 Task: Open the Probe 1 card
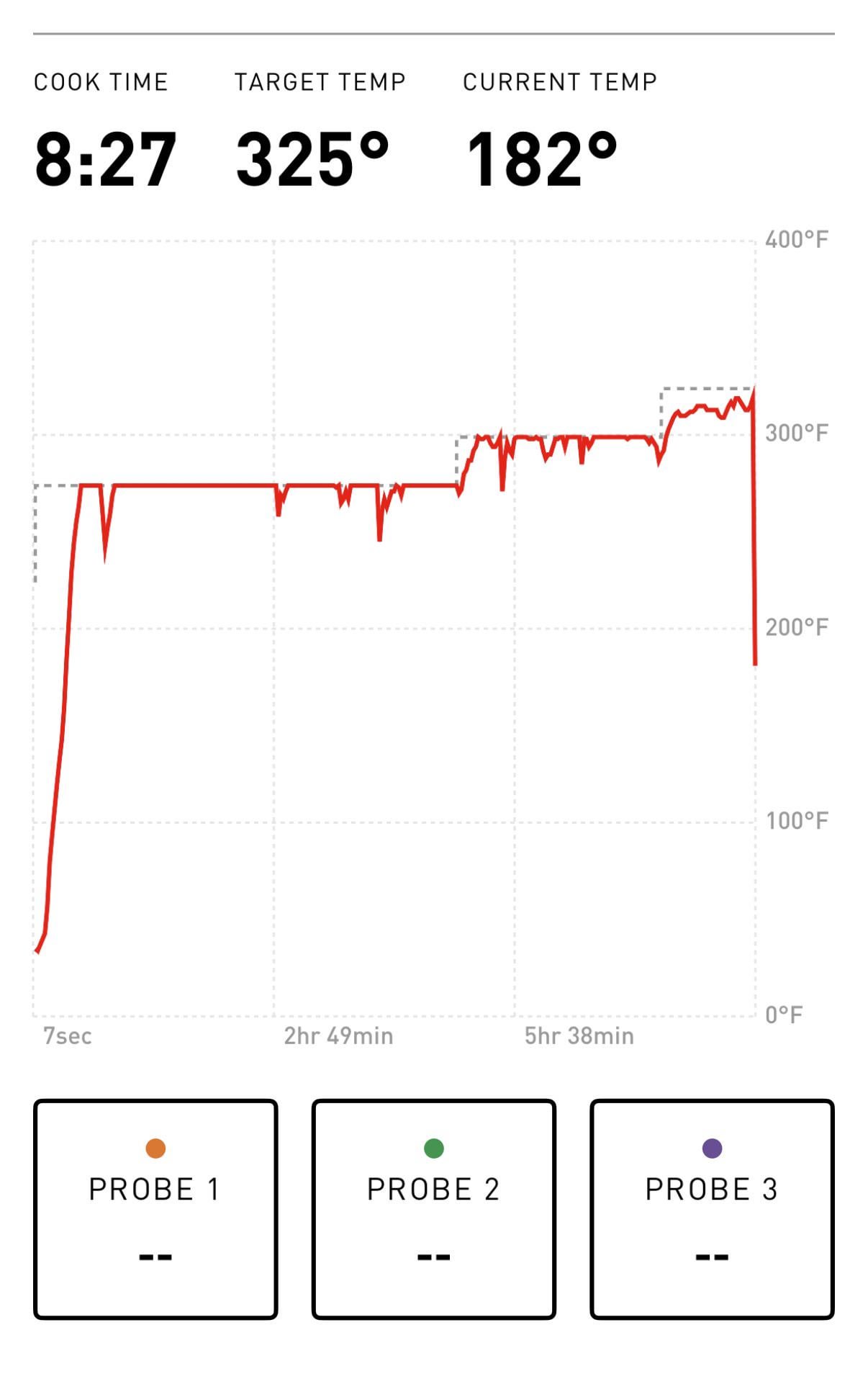(x=155, y=1209)
